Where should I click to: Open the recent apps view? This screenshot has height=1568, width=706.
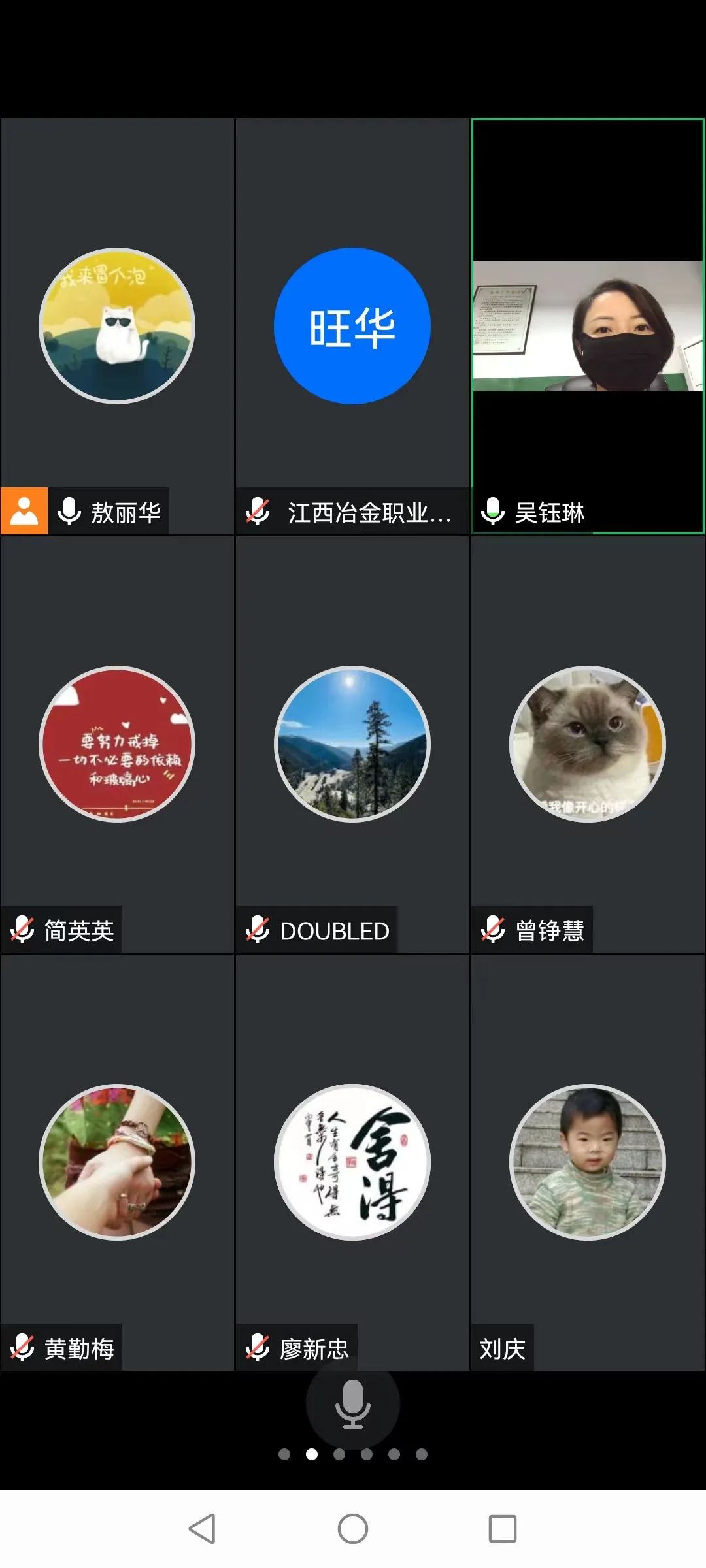pyautogui.click(x=502, y=1528)
